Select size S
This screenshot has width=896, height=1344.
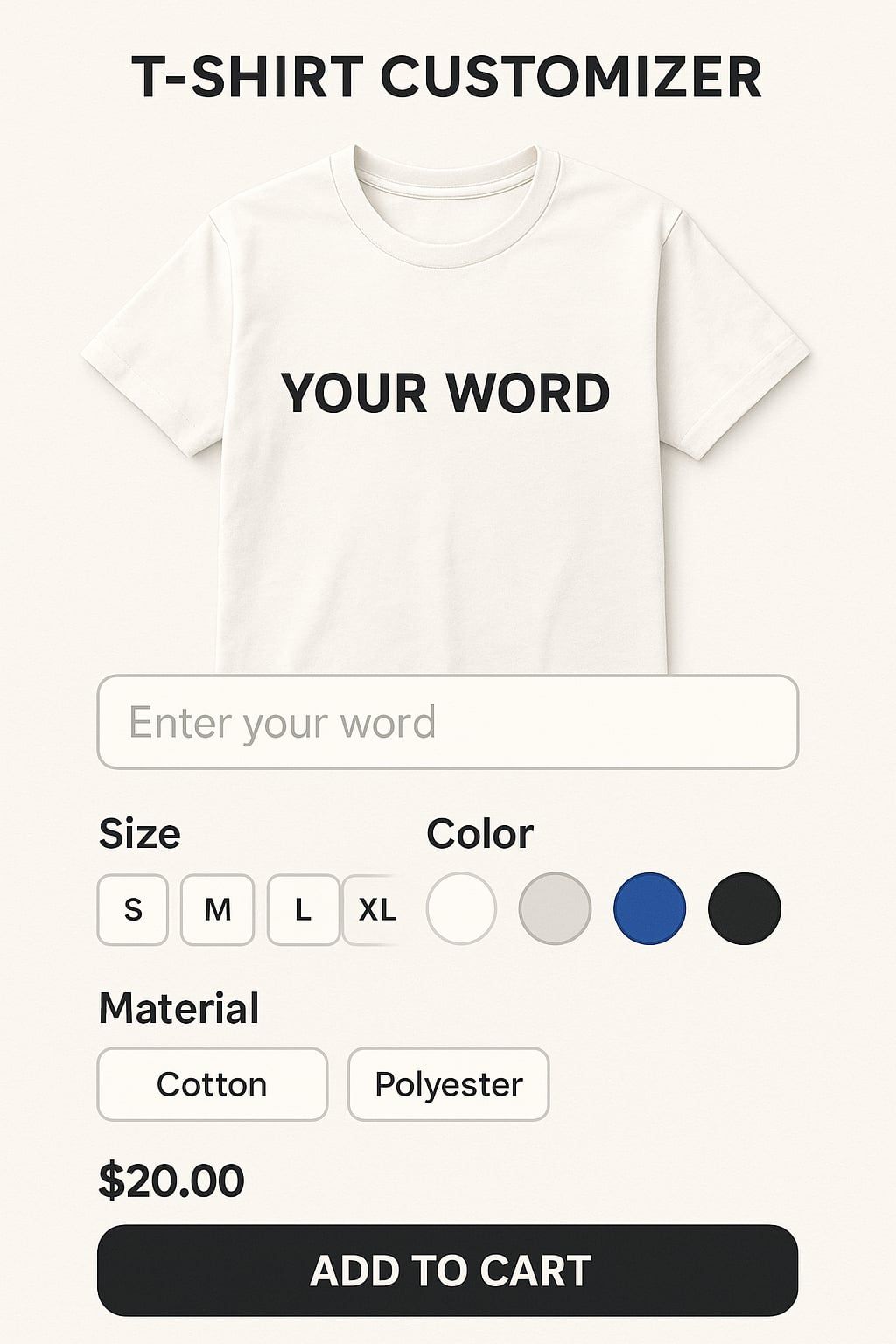132,909
